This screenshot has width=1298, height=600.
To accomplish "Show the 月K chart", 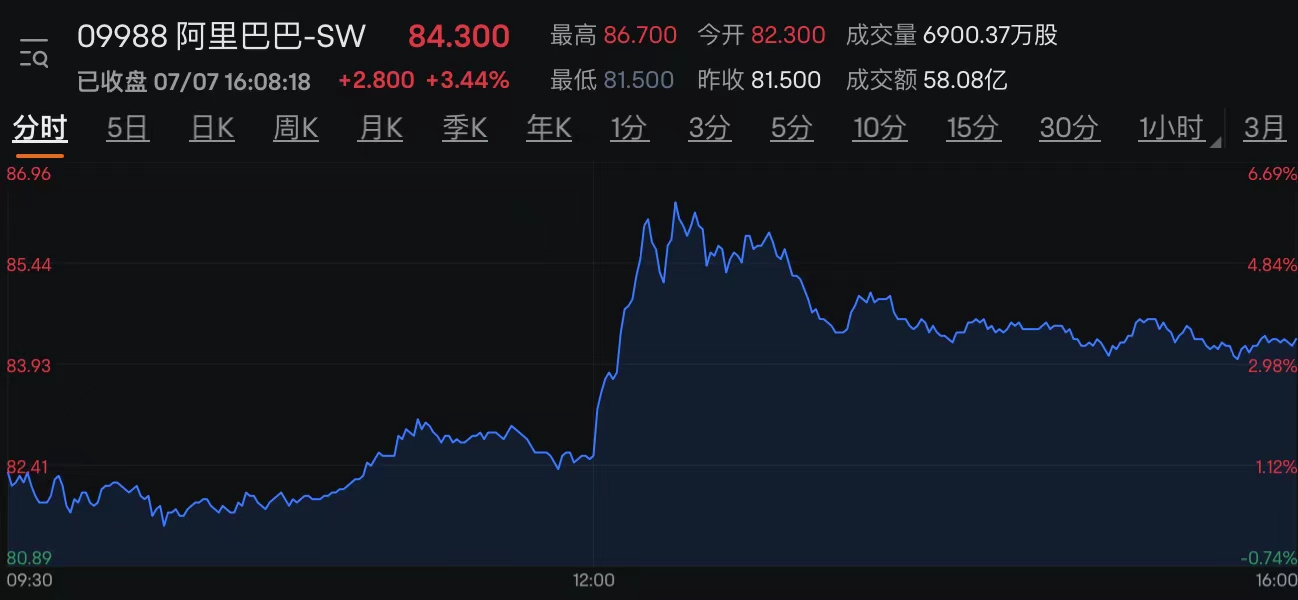I will click(380, 128).
